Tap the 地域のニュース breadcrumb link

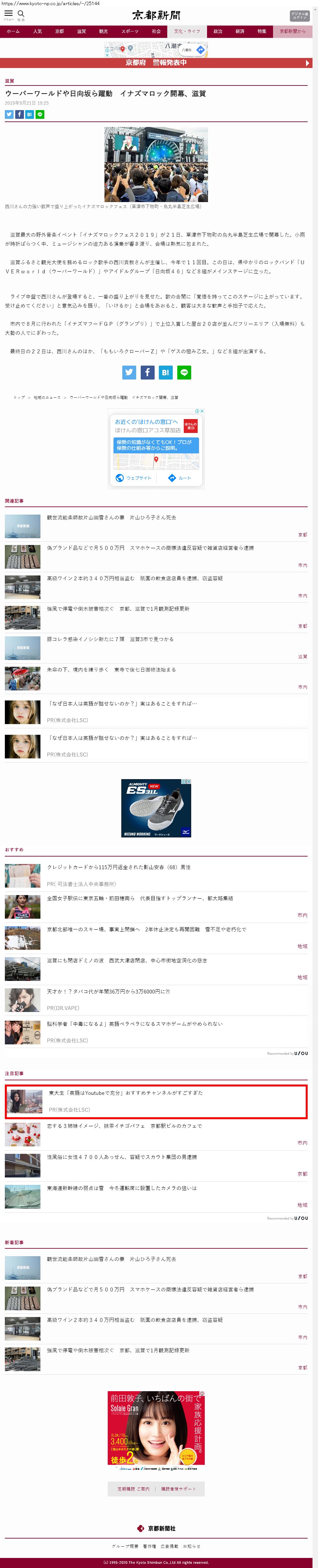coord(47,397)
